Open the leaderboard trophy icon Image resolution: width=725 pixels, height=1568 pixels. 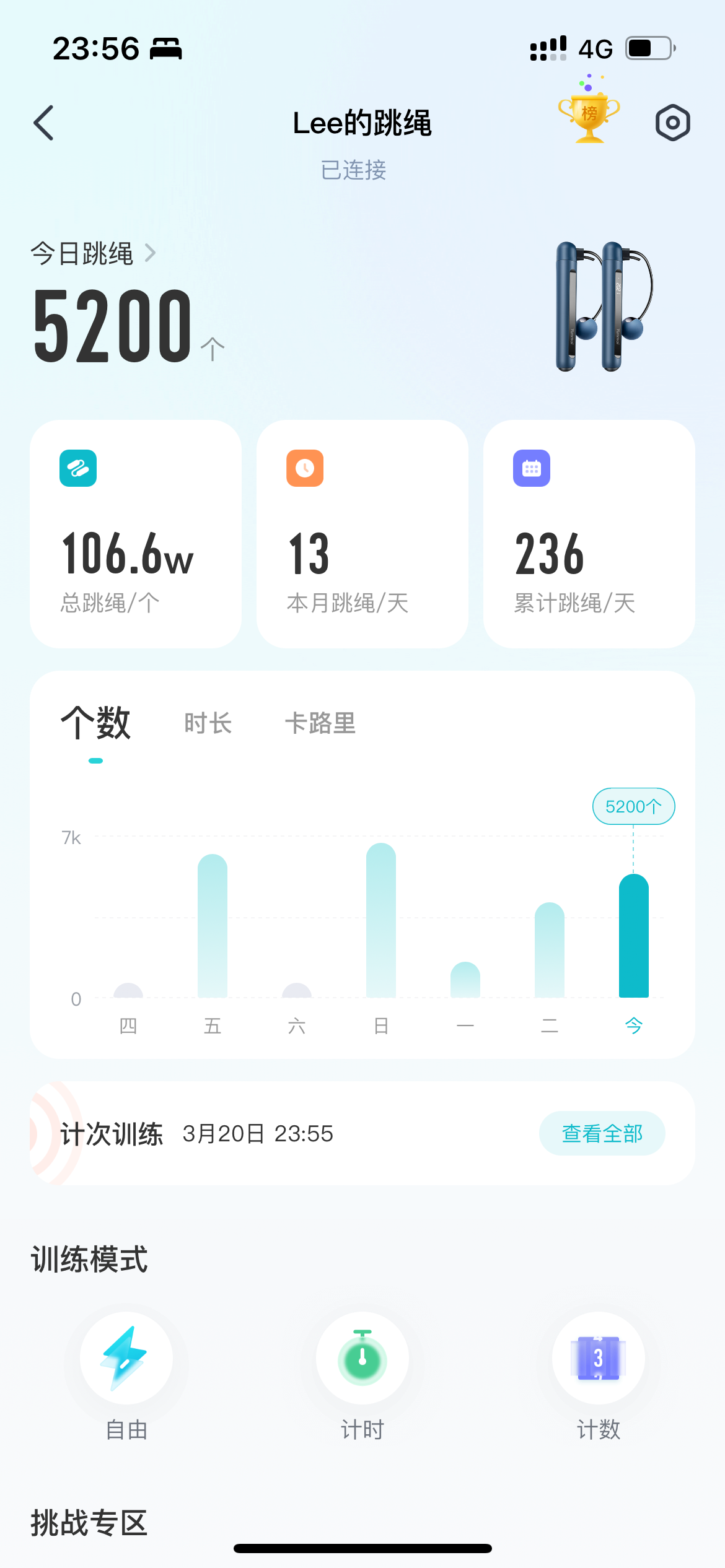click(589, 116)
